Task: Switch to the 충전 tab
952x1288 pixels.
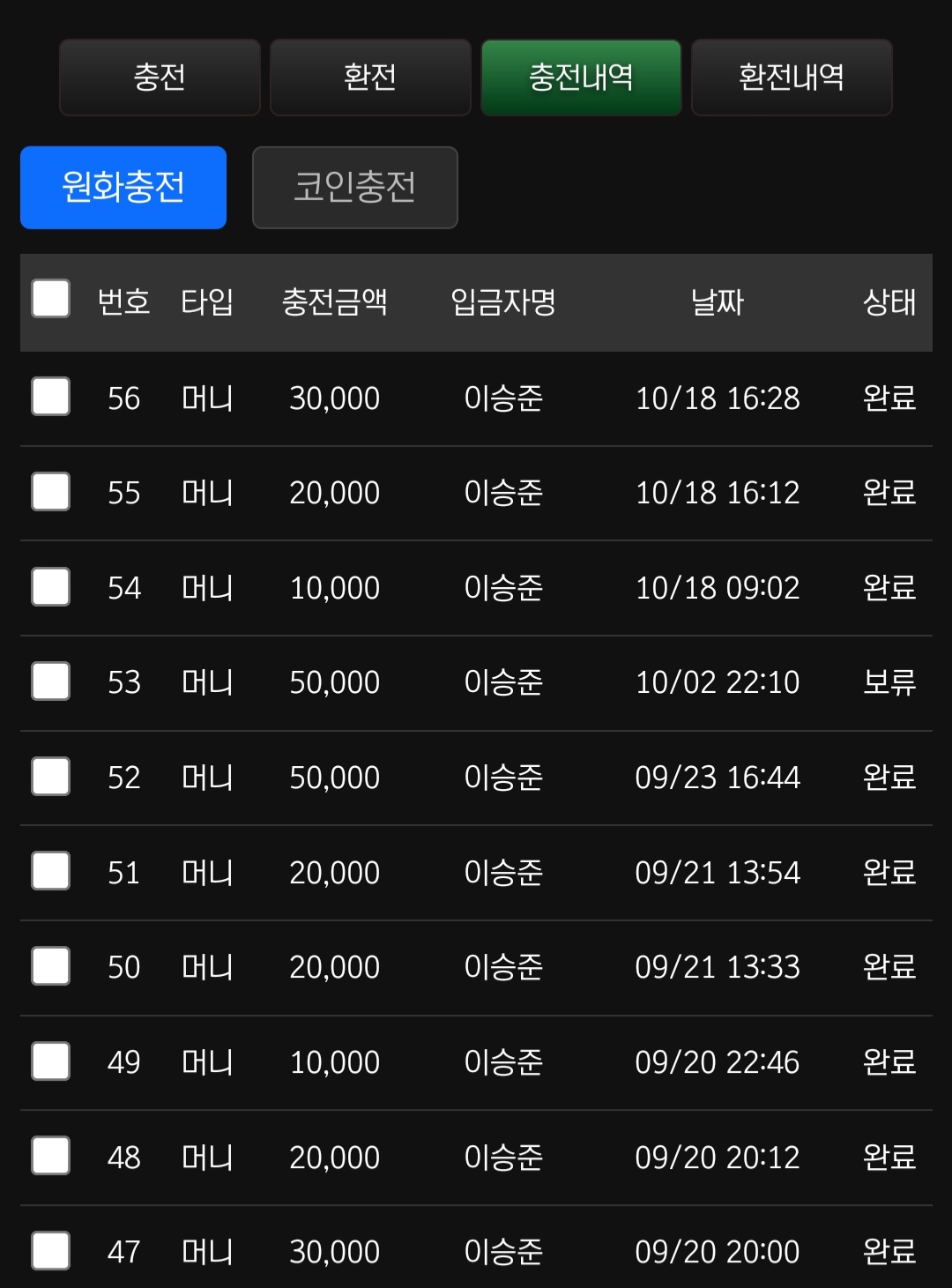Action: pos(160,78)
